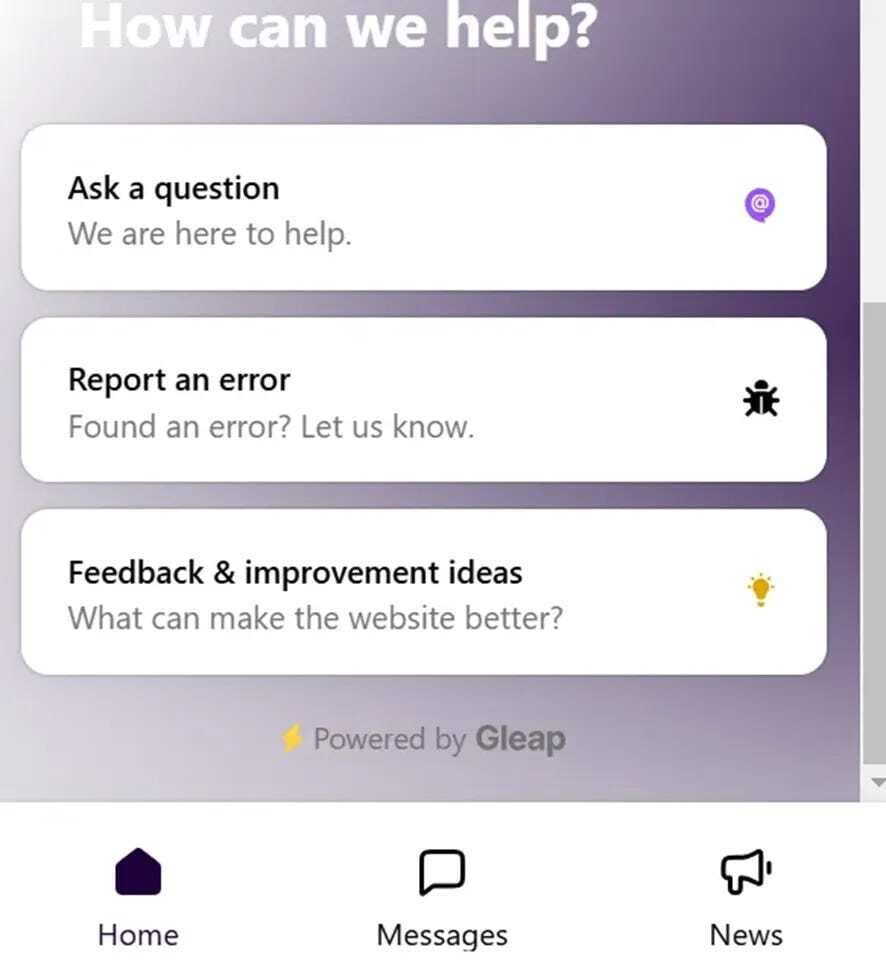This screenshot has width=886, height=971.
Task: Switch to the Messages tab
Action: (441, 897)
